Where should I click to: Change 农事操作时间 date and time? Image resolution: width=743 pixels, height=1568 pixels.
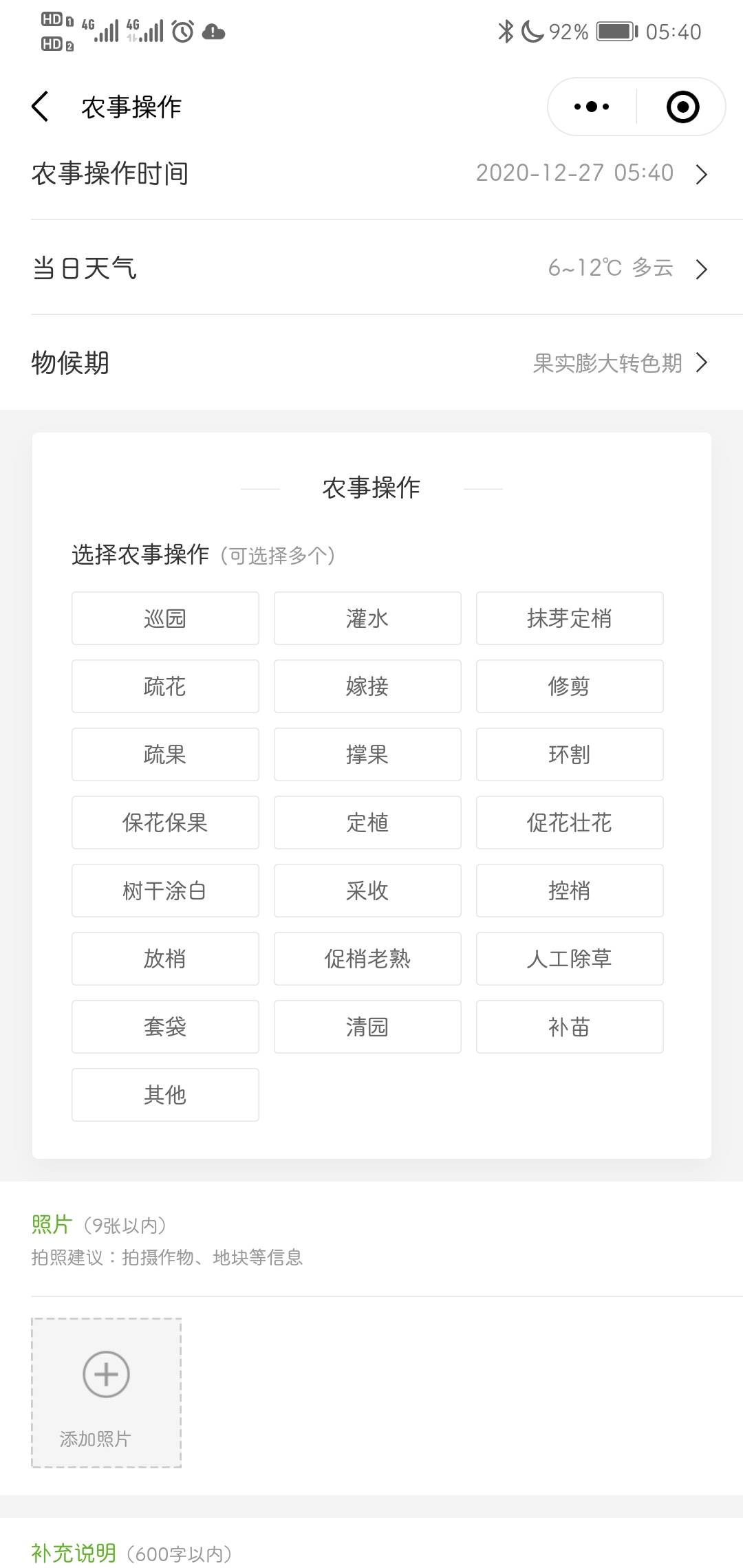371,173
